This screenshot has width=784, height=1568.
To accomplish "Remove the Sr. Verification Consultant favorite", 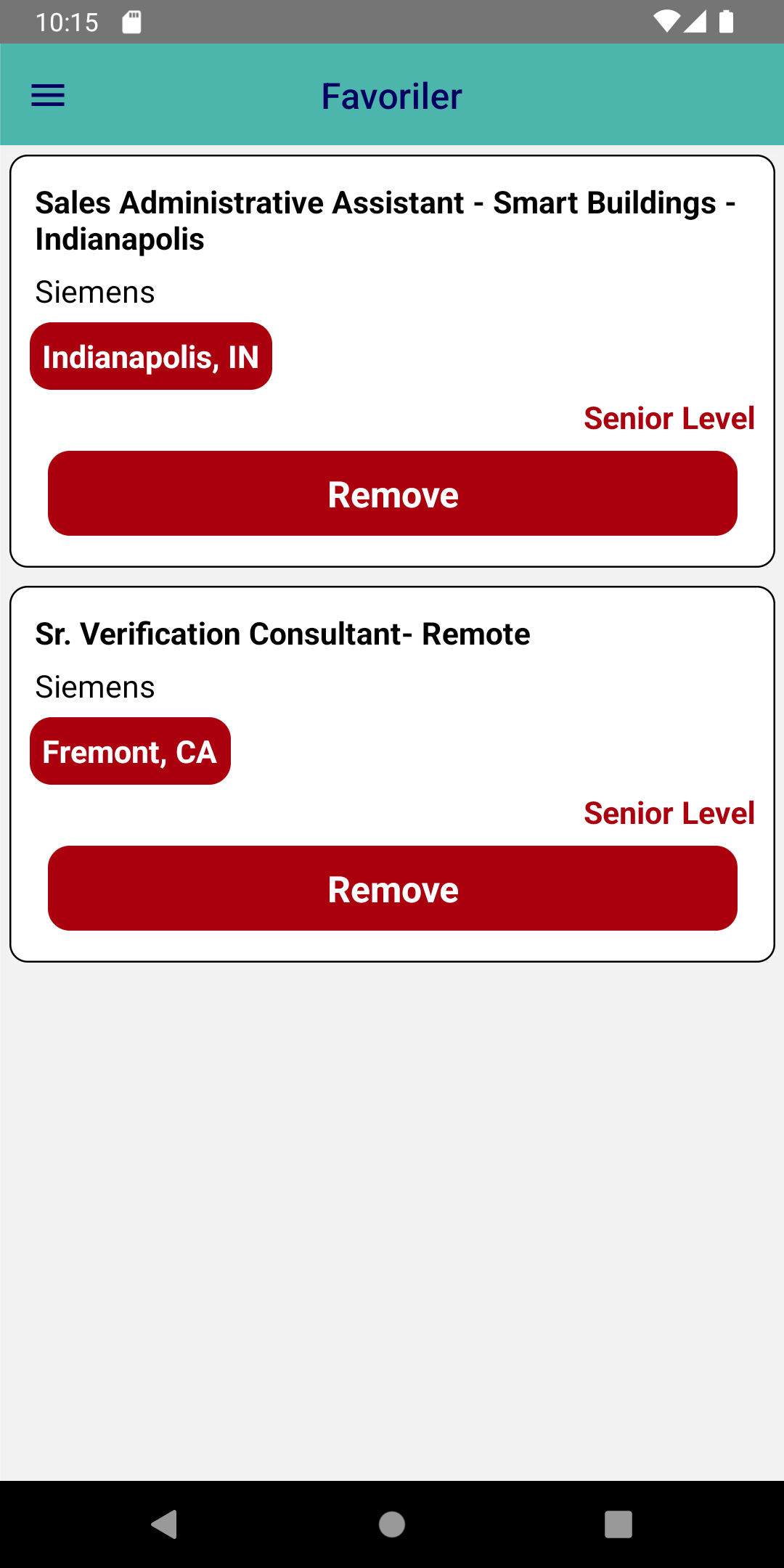I will [392, 889].
